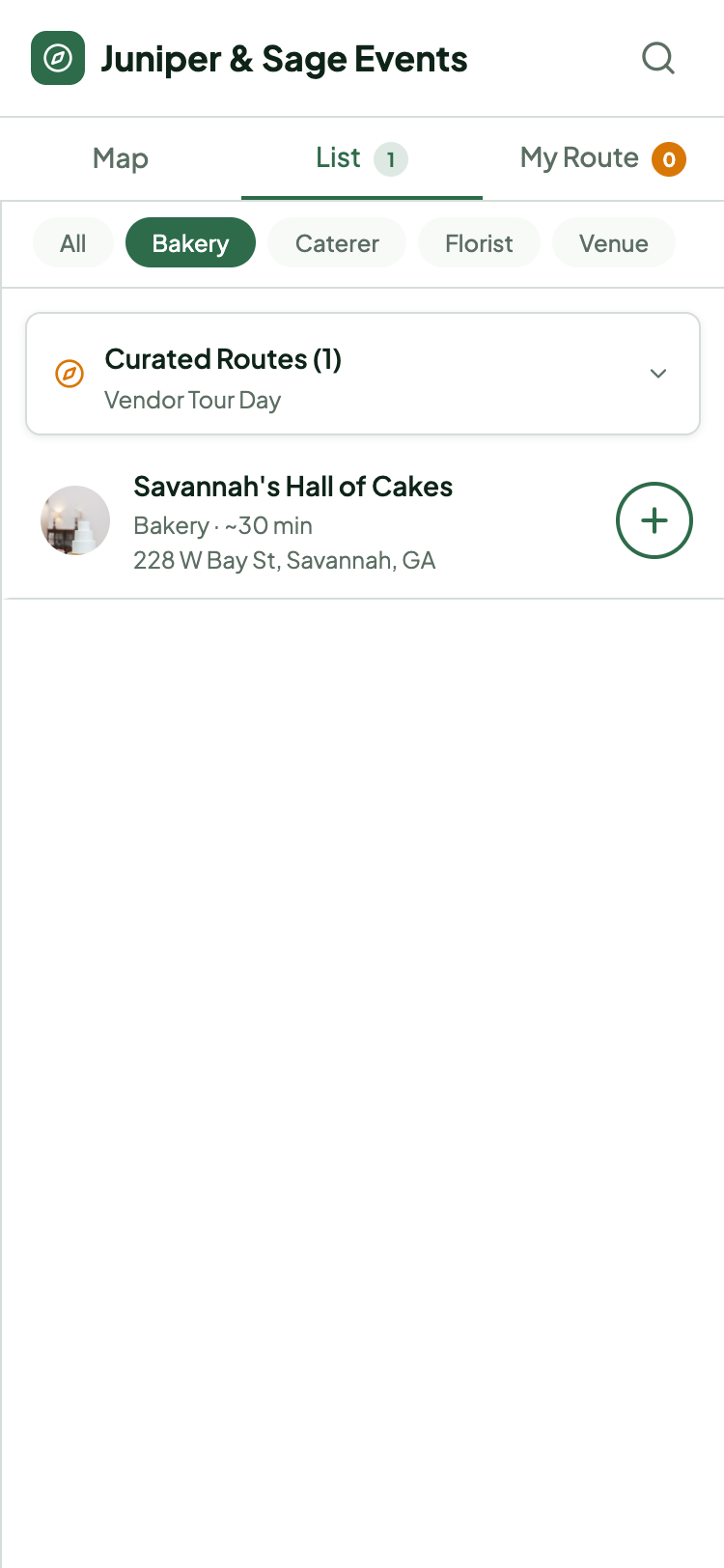Image resolution: width=724 pixels, height=1568 pixels.
Task: Tap the Bakery filter chip
Action: point(190,243)
